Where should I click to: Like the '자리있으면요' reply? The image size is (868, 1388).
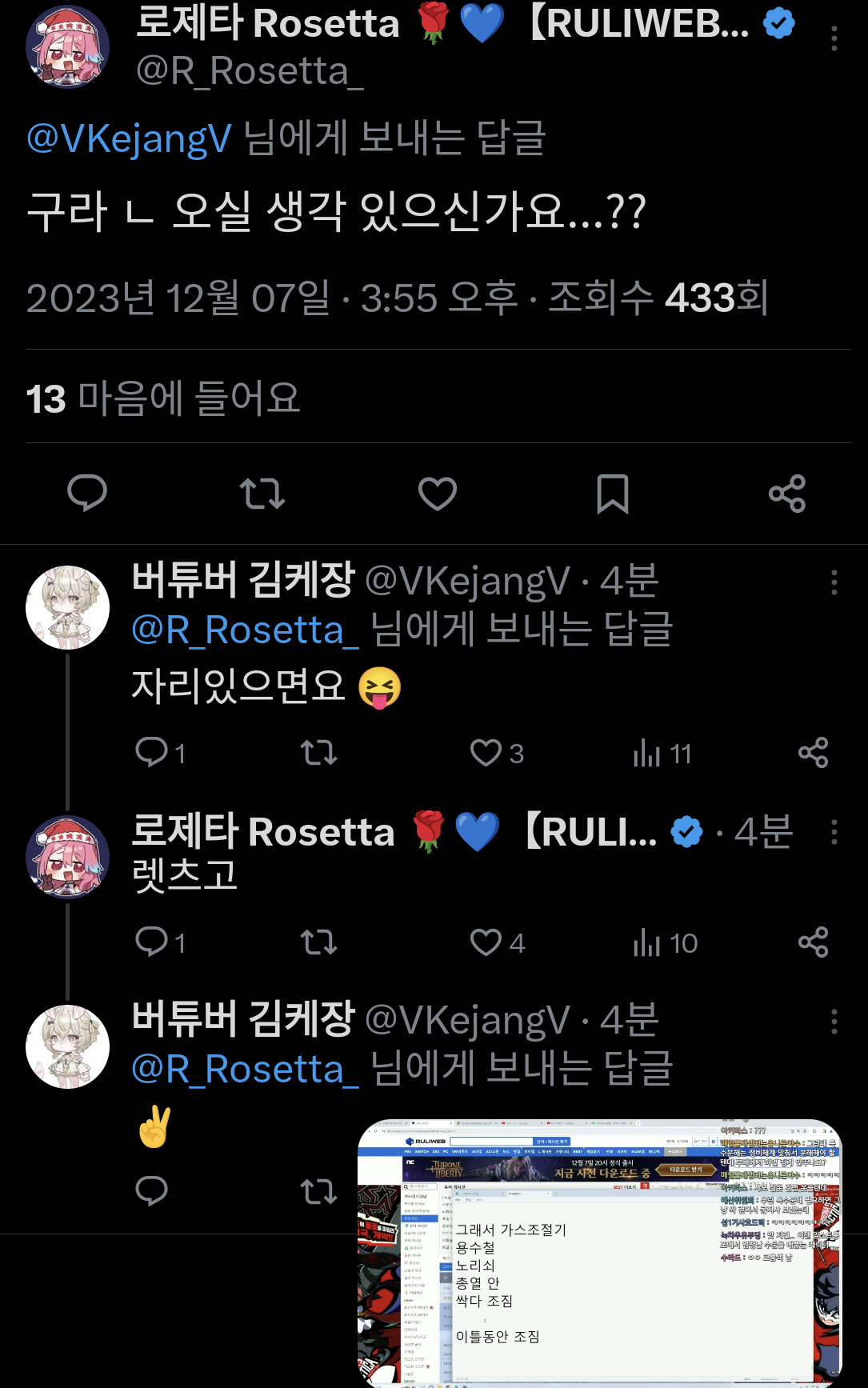coord(486,753)
